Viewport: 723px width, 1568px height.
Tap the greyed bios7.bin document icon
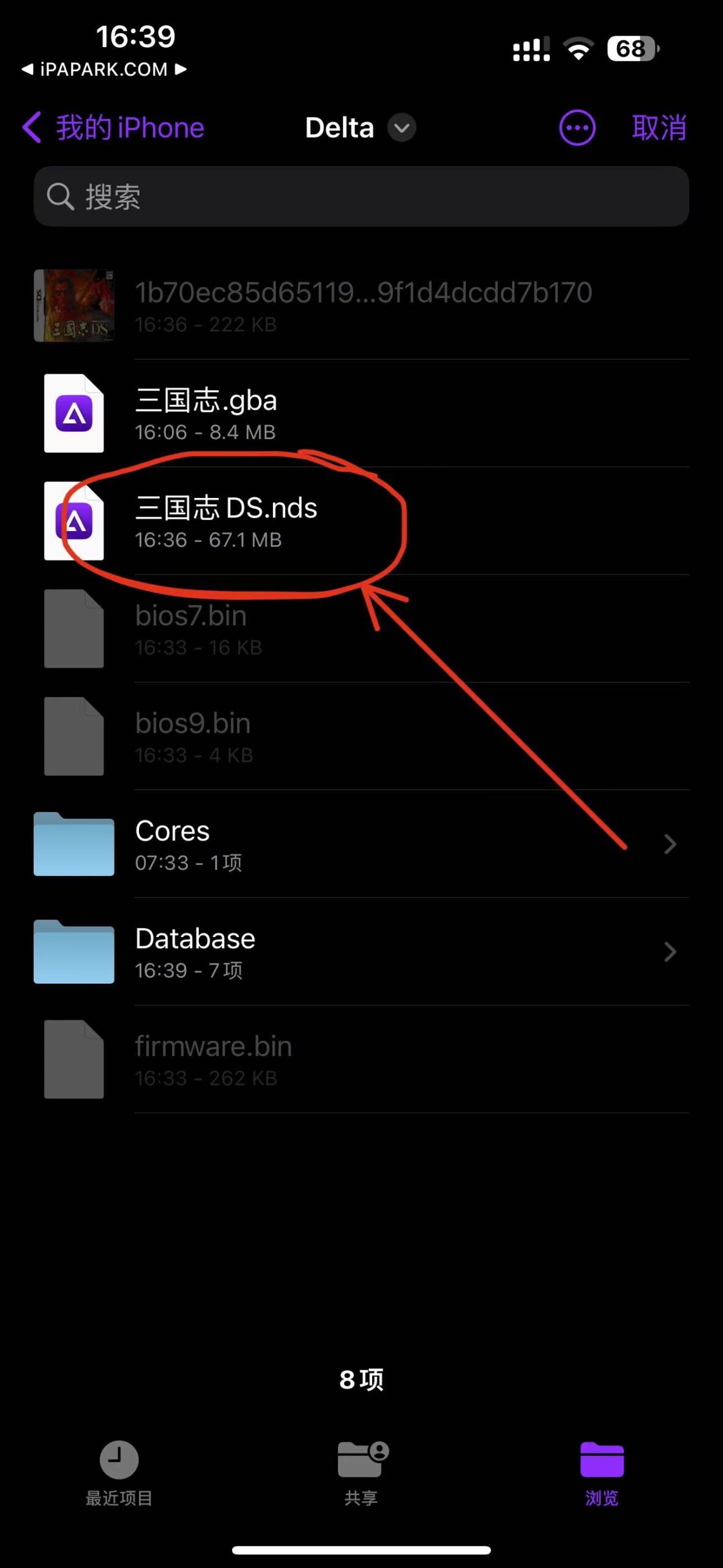click(73, 629)
